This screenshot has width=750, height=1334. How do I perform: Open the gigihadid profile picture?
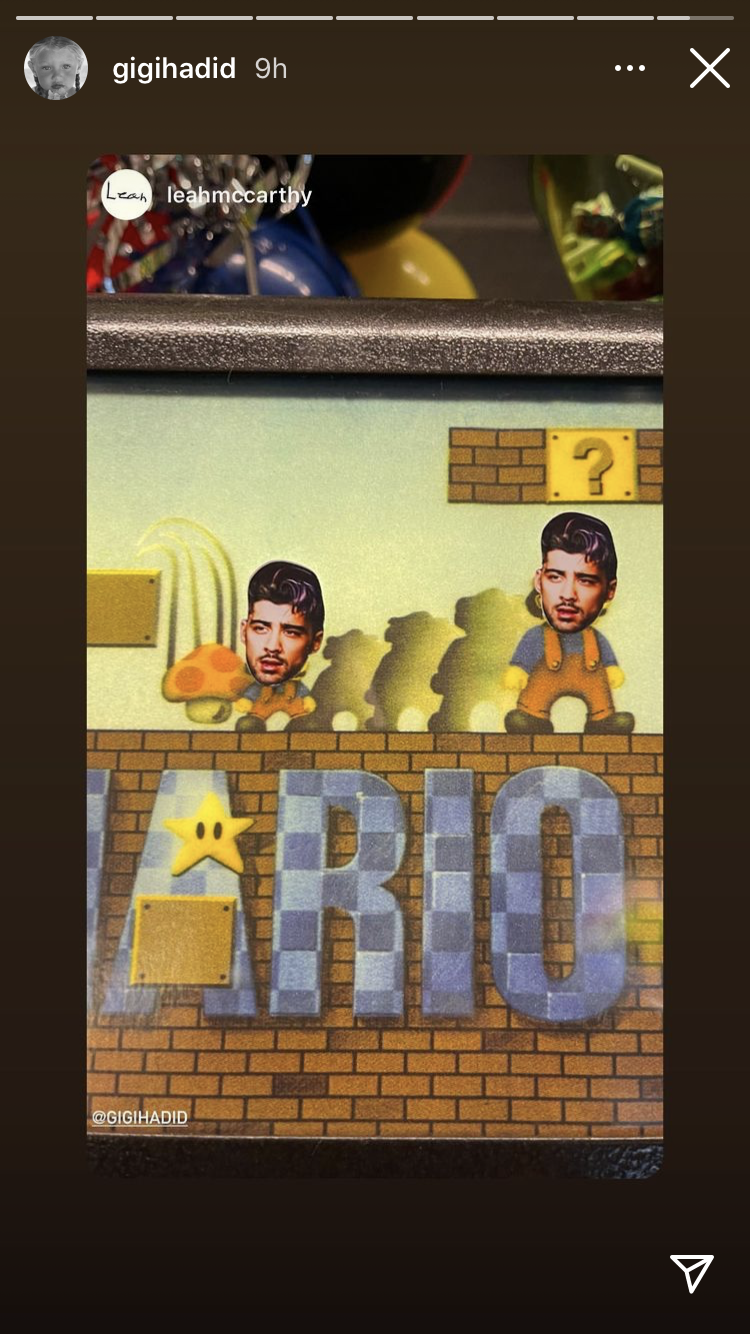pyautogui.click(x=56, y=69)
